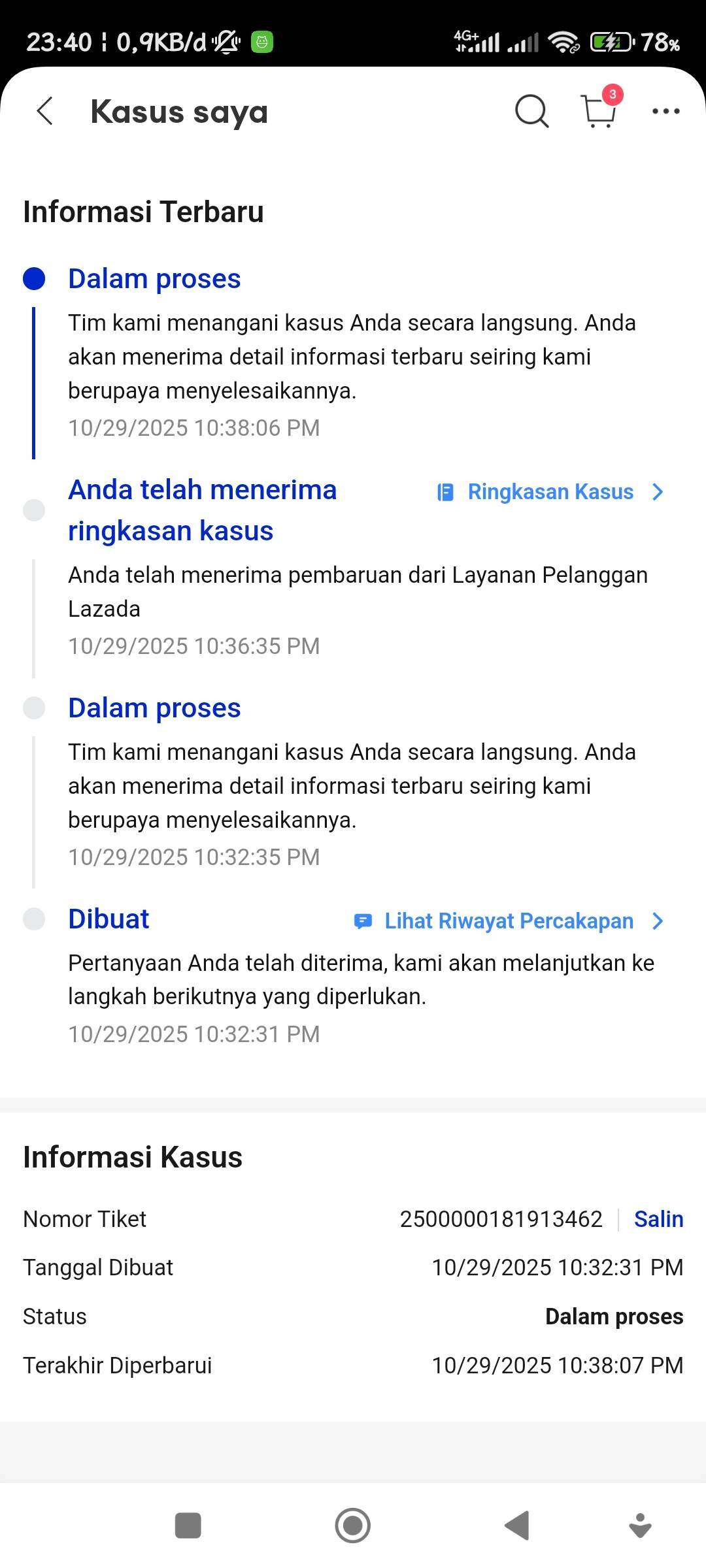Image resolution: width=706 pixels, height=1568 pixels.
Task: View Lihat Riwayat Percakapan
Action: click(x=509, y=921)
